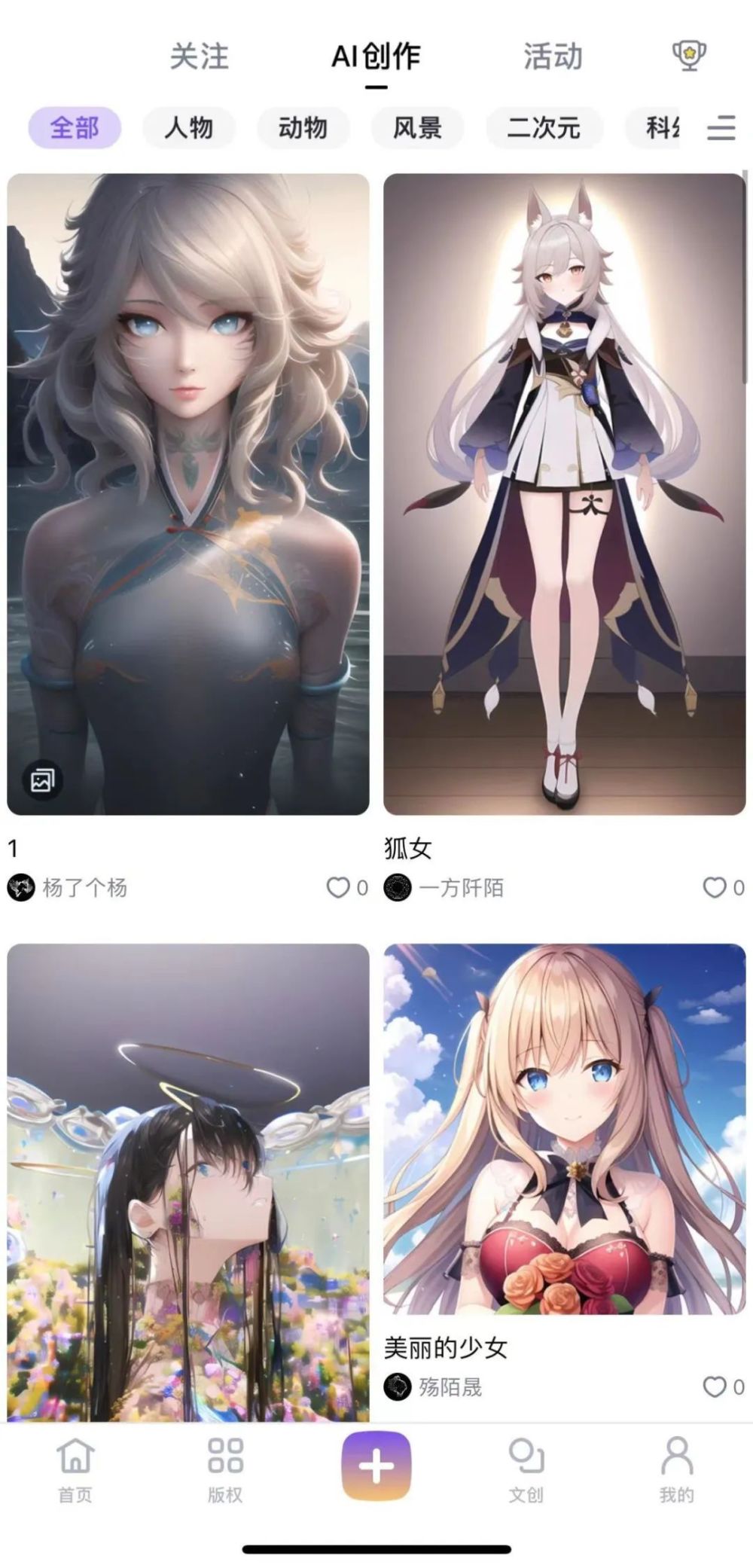Image resolution: width=753 pixels, height=1568 pixels.
Task: Open the 狐女 artwork
Action: 564,494
